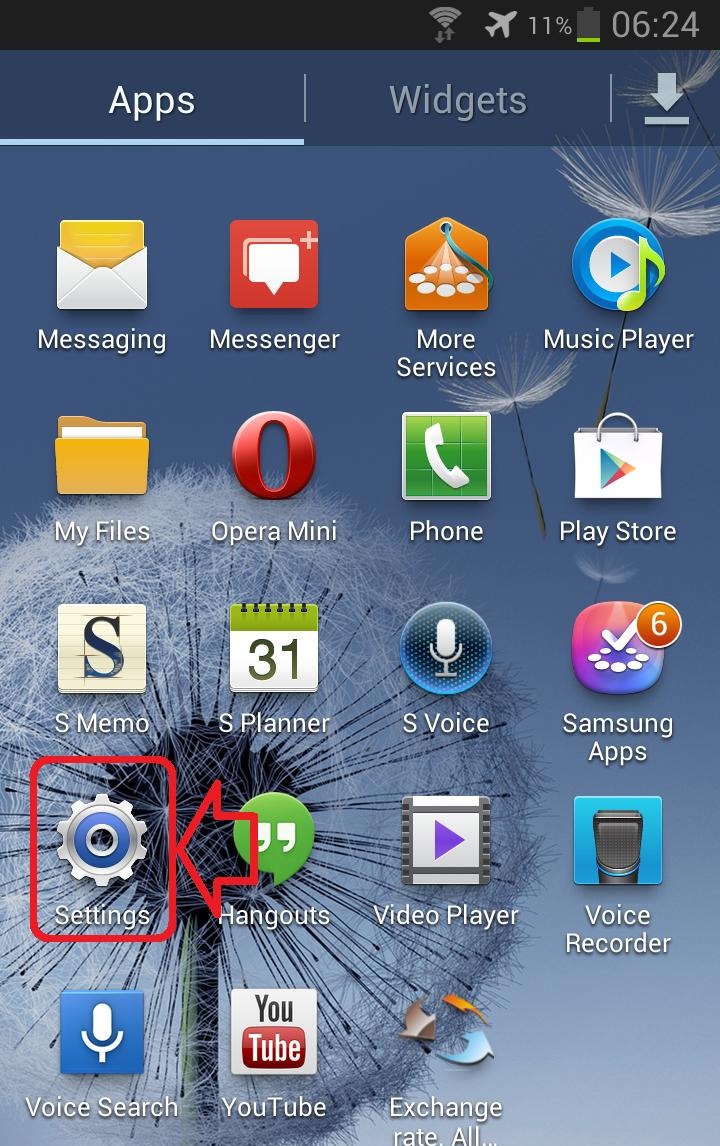Open the Play Store

tap(618, 457)
